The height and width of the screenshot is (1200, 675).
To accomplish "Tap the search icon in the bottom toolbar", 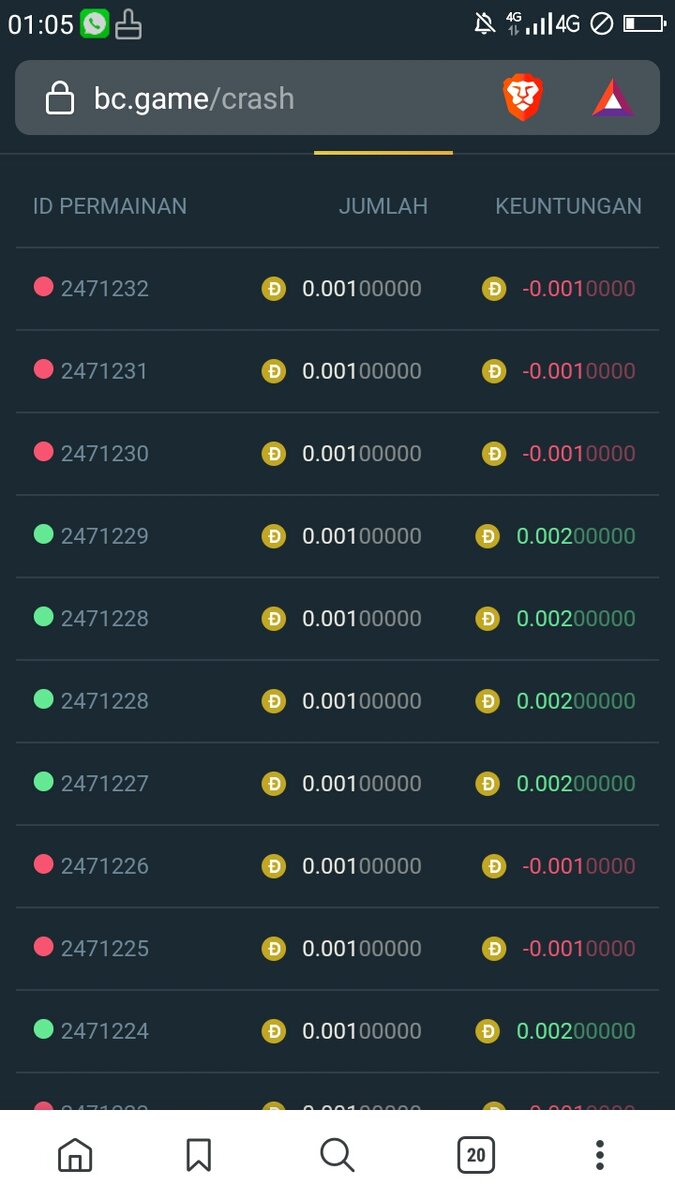I will (337, 1156).
